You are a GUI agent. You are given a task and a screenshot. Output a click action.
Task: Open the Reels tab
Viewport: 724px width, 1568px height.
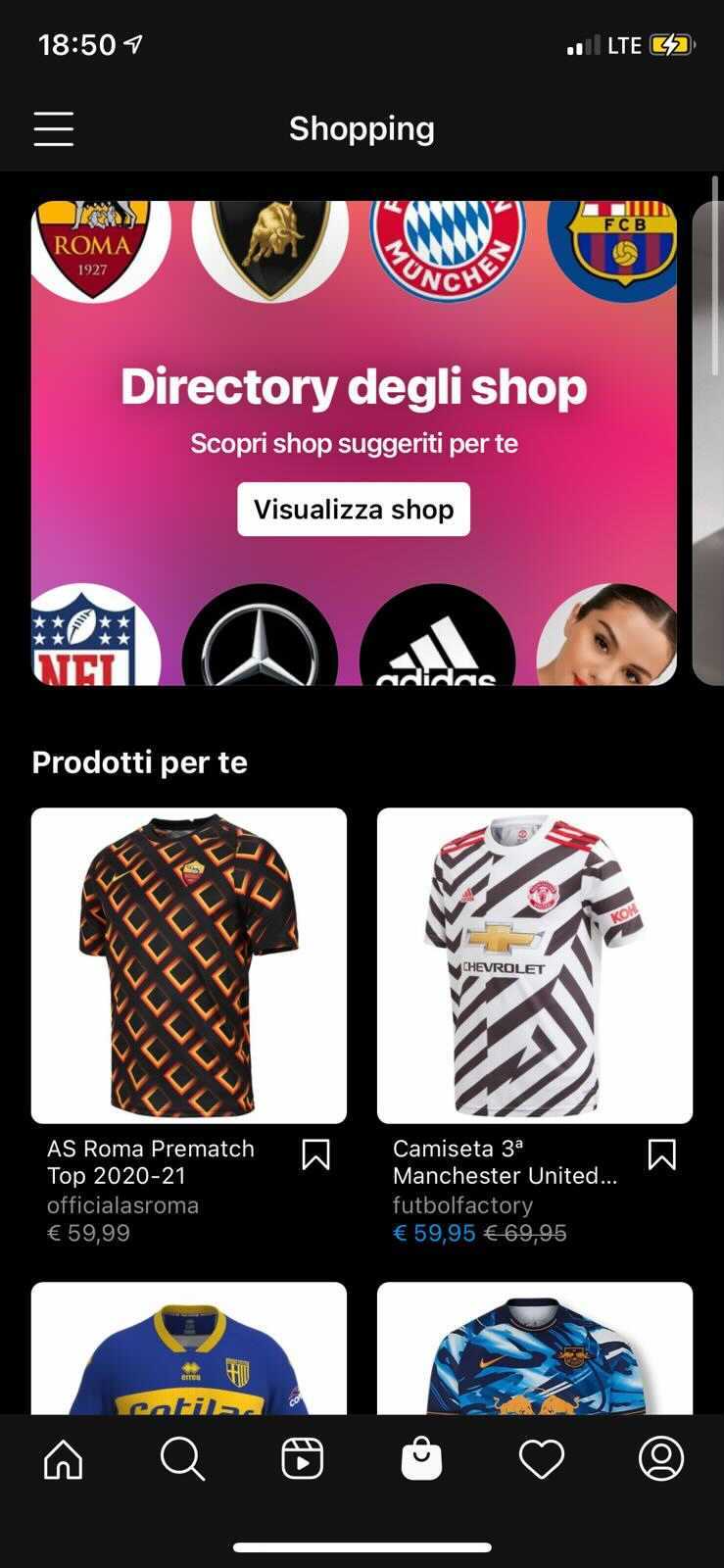coord(302,1459)
